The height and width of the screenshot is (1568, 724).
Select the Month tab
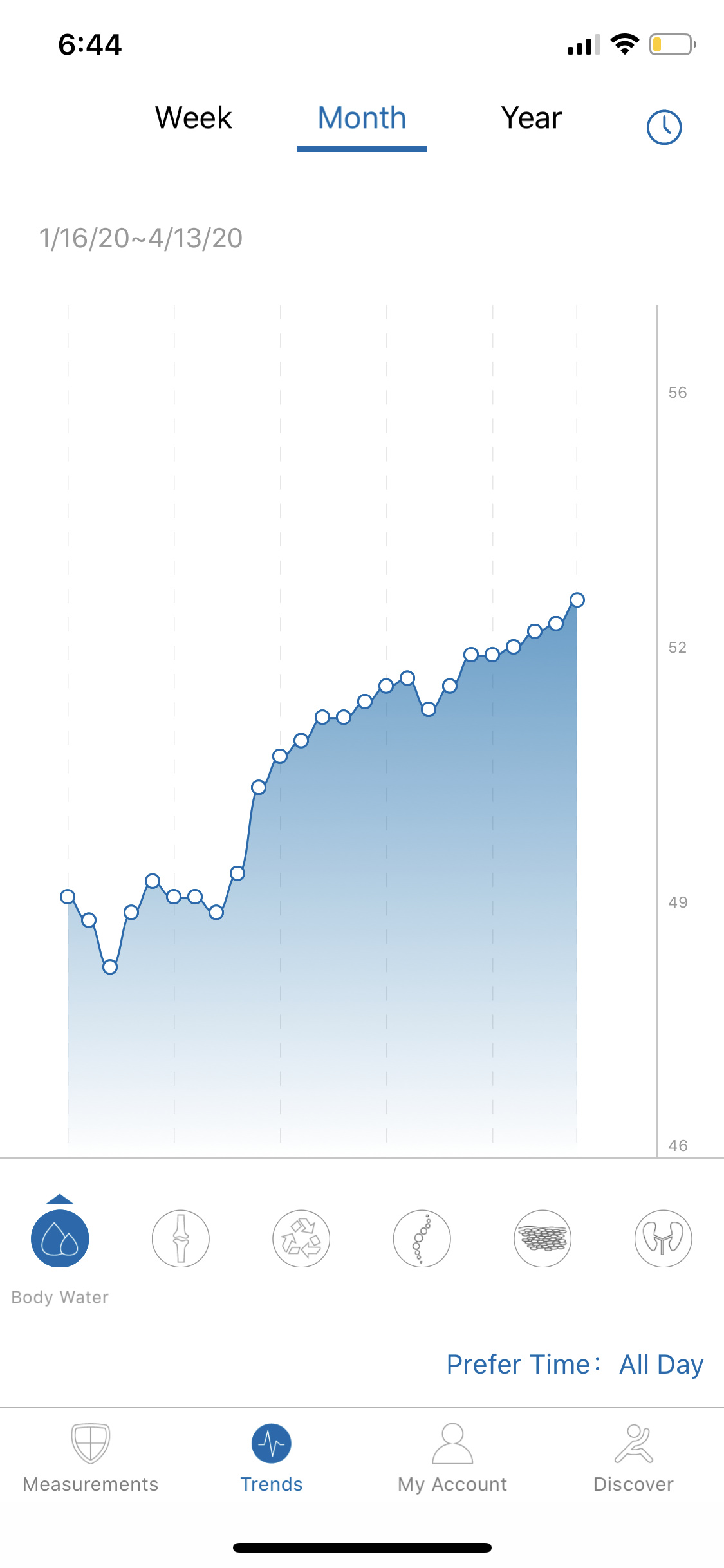[x=362, y=118]
